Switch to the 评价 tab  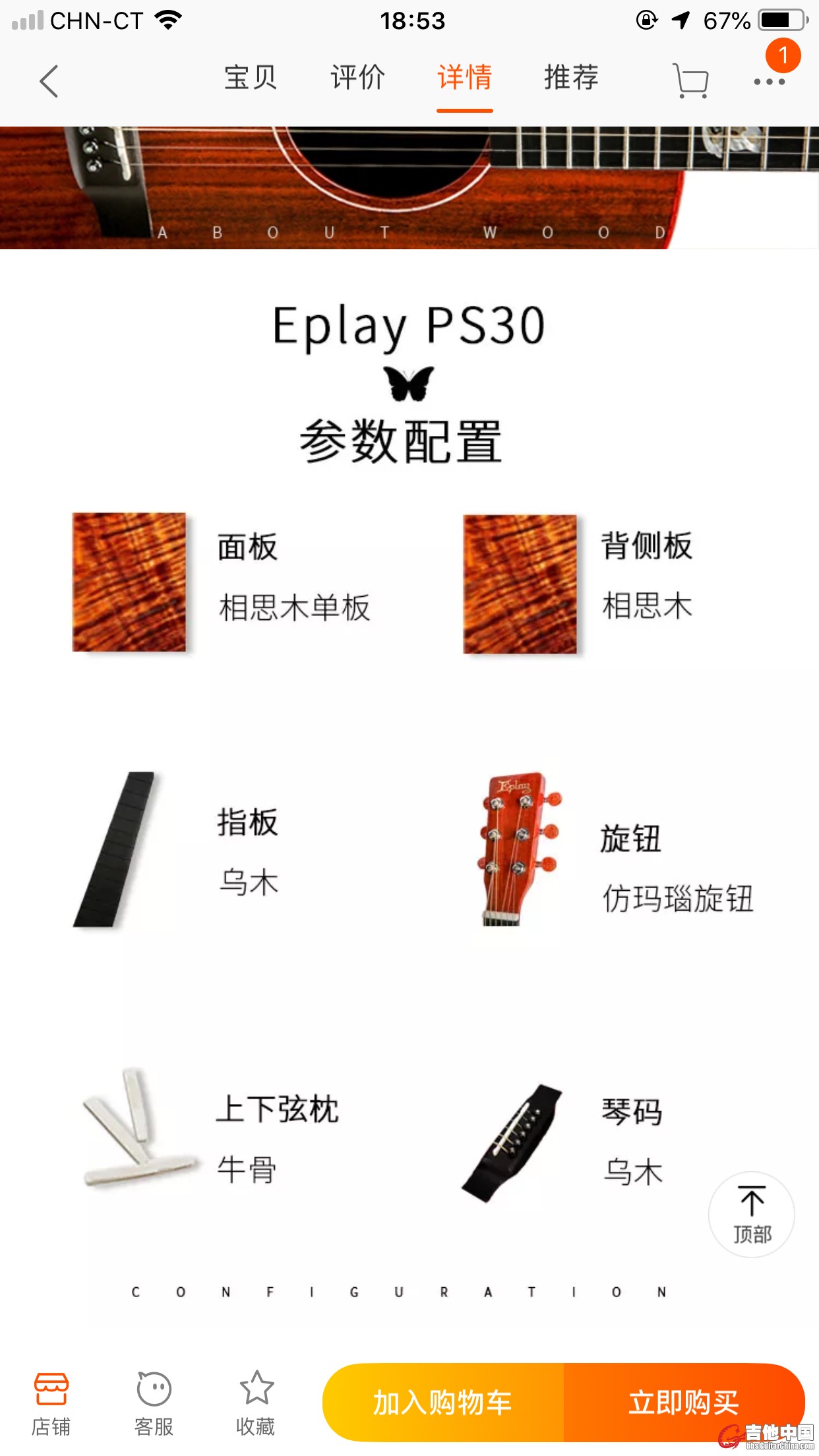pyautogui.click(x=357, y=78)
